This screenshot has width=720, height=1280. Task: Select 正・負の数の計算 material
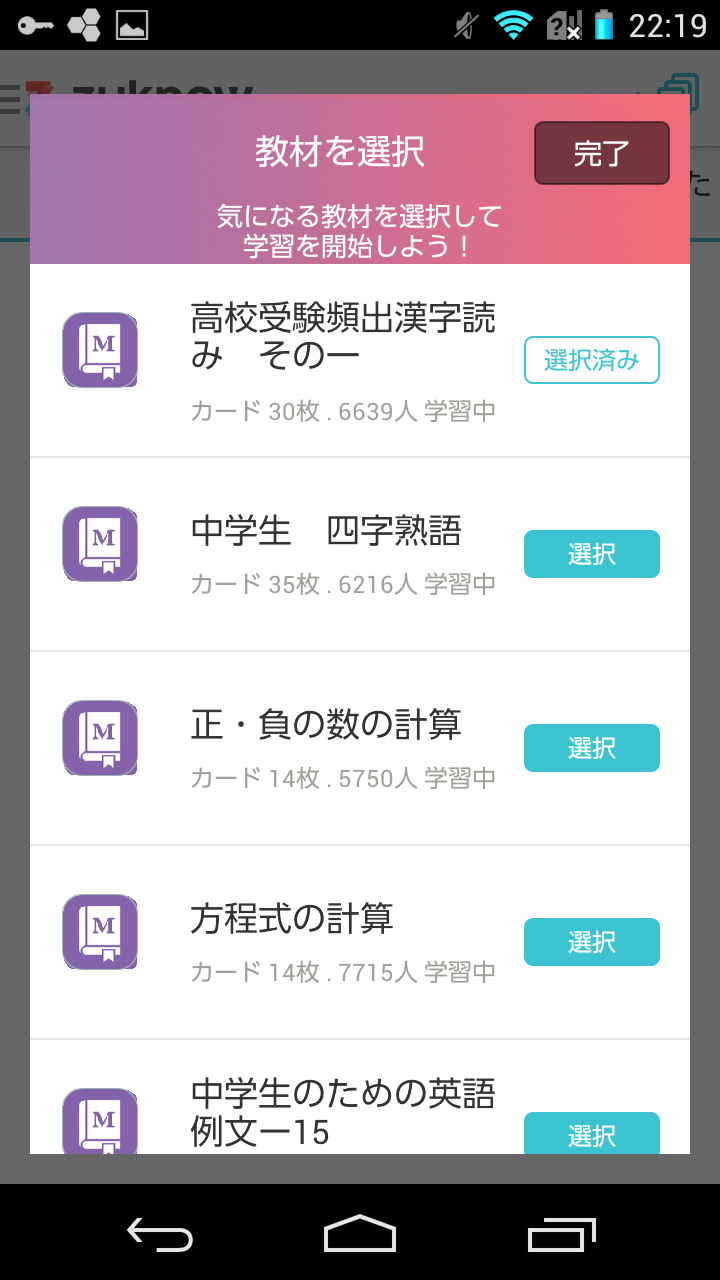tap(592, 748)
